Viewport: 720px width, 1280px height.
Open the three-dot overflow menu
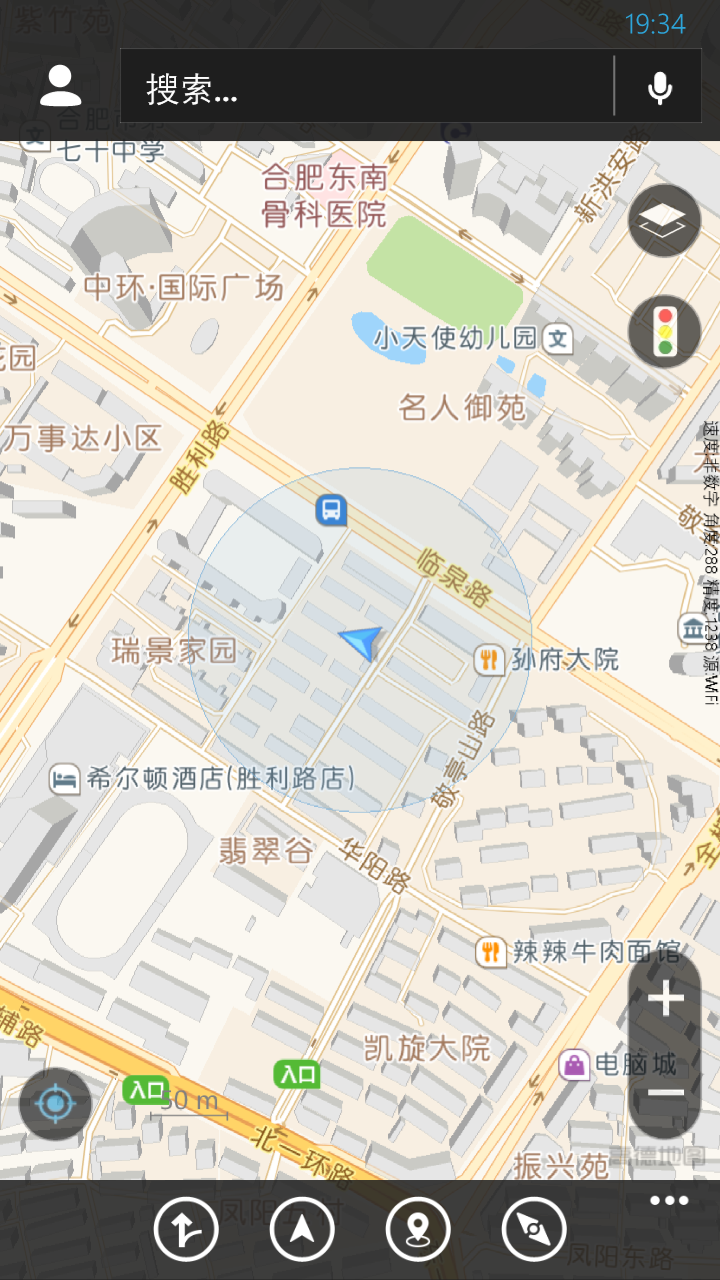point(669,1201)
